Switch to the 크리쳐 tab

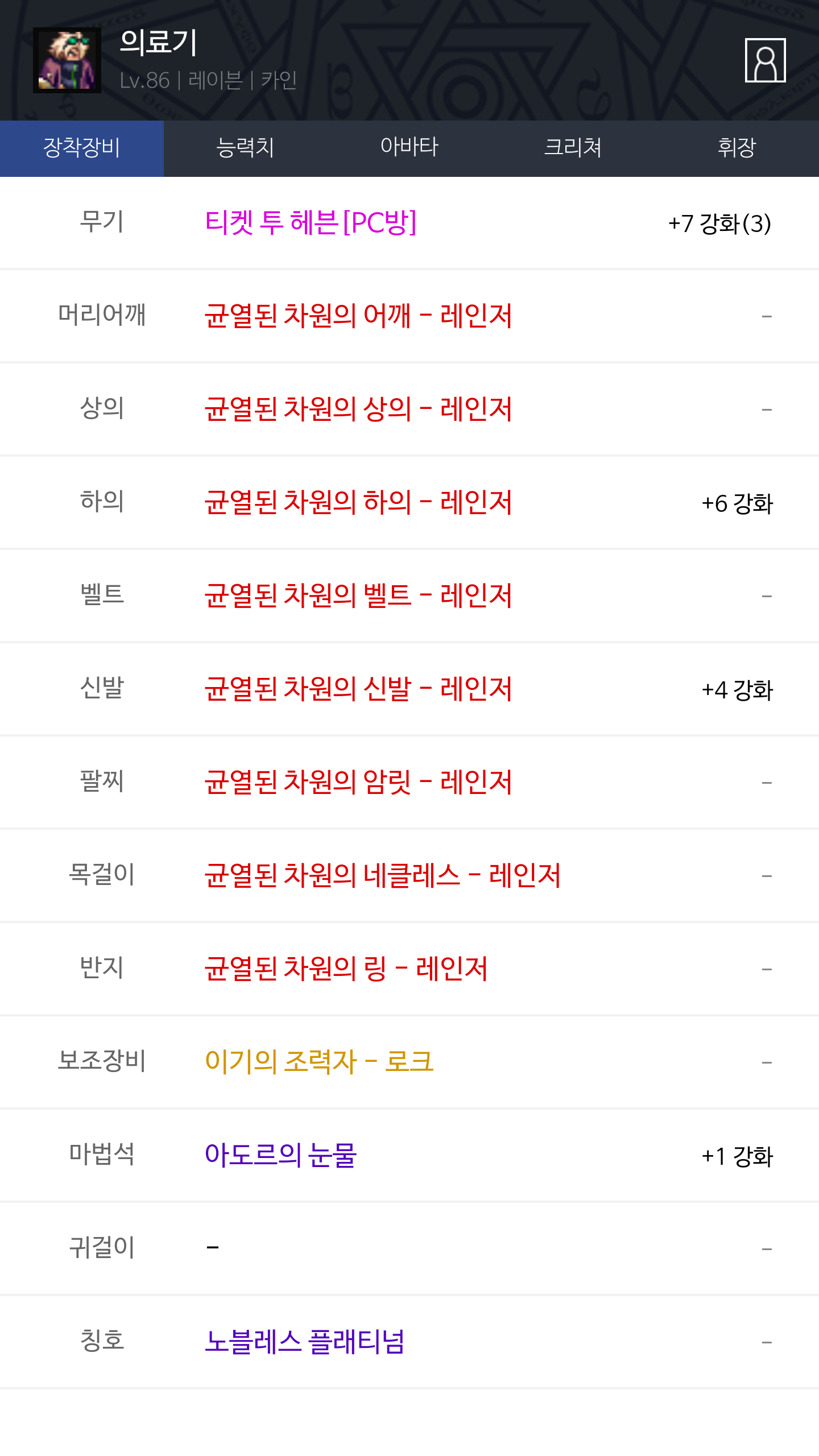pyautogui.click(x=573, y=148)
